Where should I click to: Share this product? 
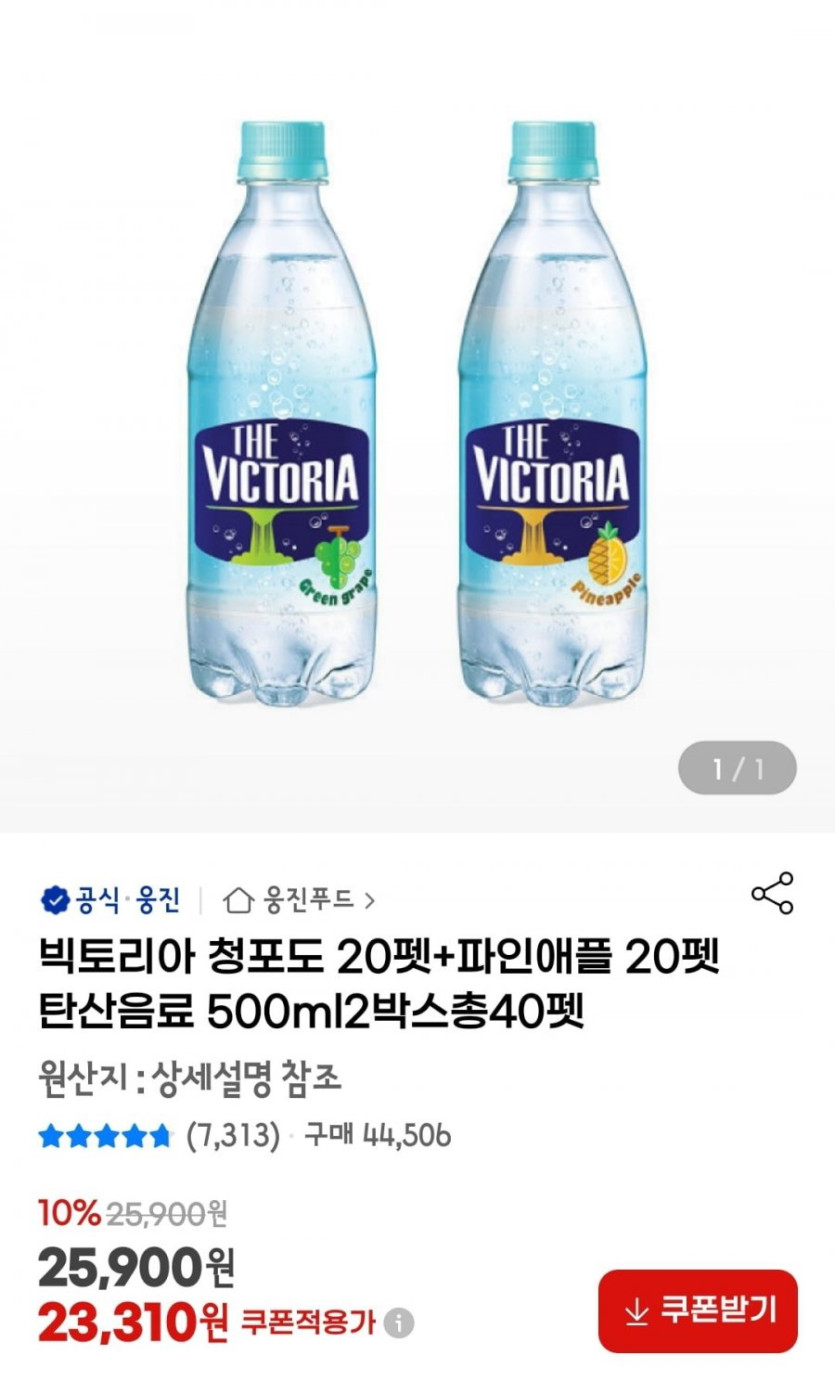point(772,893)
